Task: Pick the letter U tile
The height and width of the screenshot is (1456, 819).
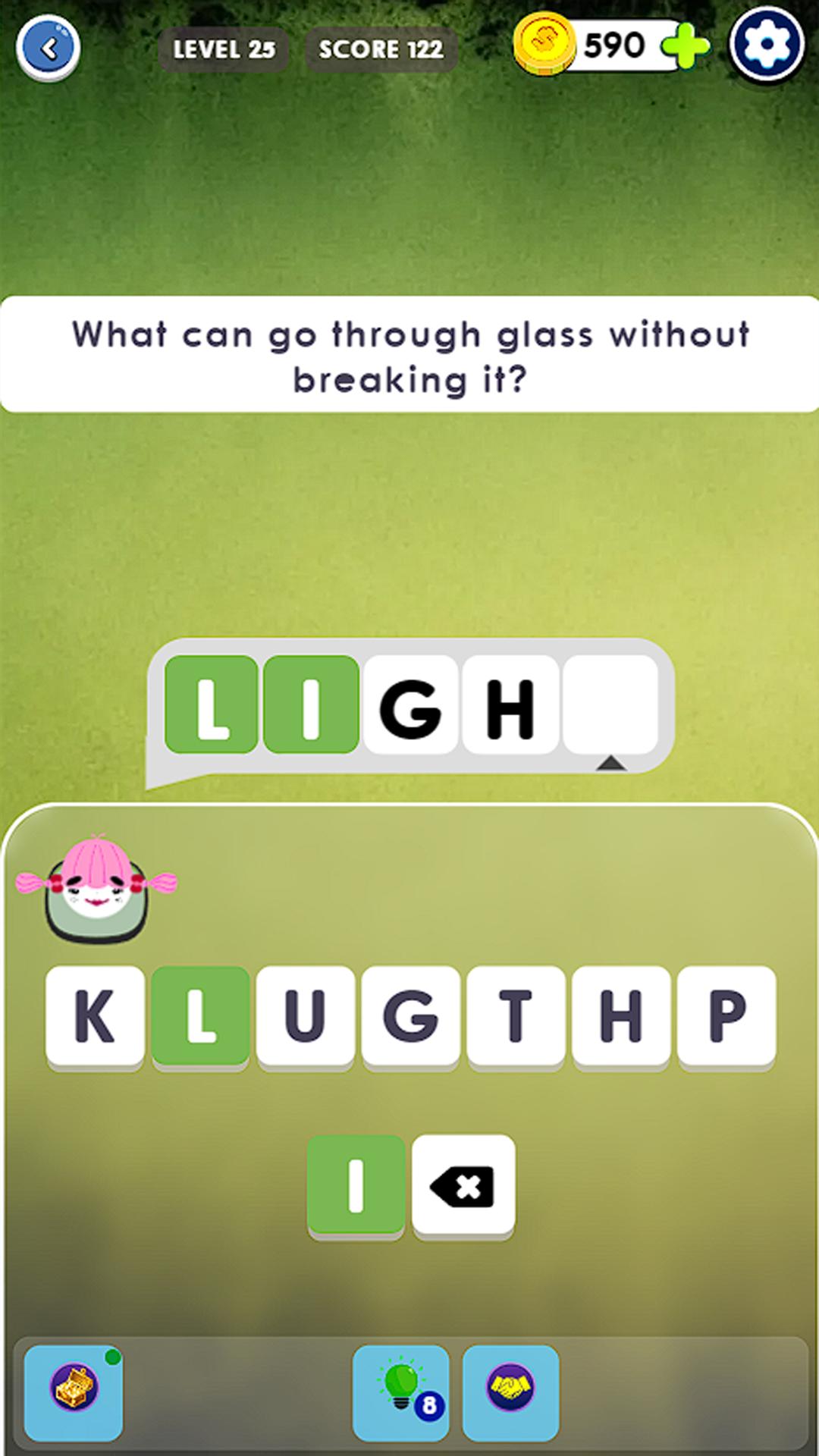Action: pyautogui.click(x=306, y=1015)
